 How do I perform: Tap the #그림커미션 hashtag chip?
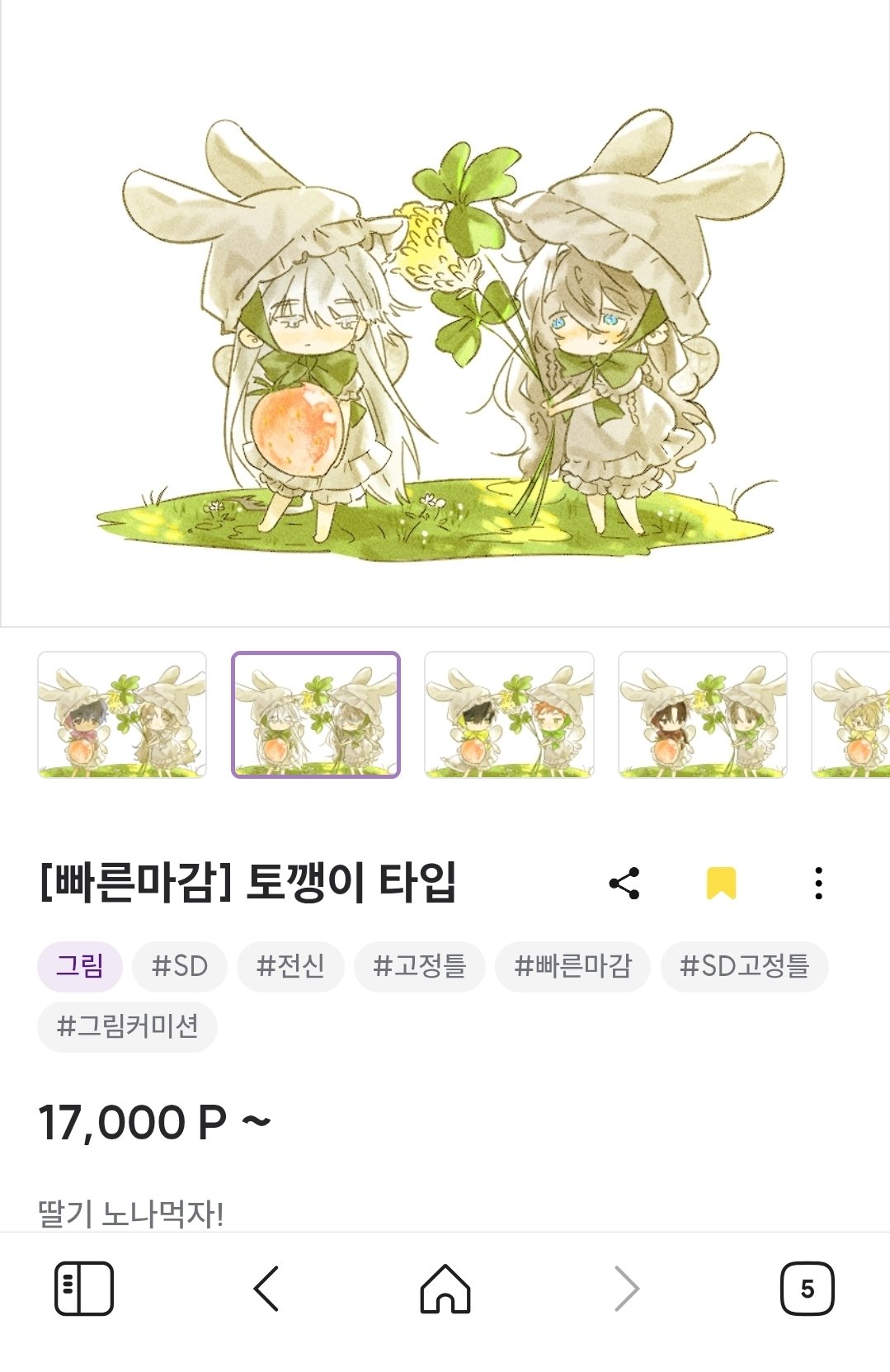coord(127,1027)
